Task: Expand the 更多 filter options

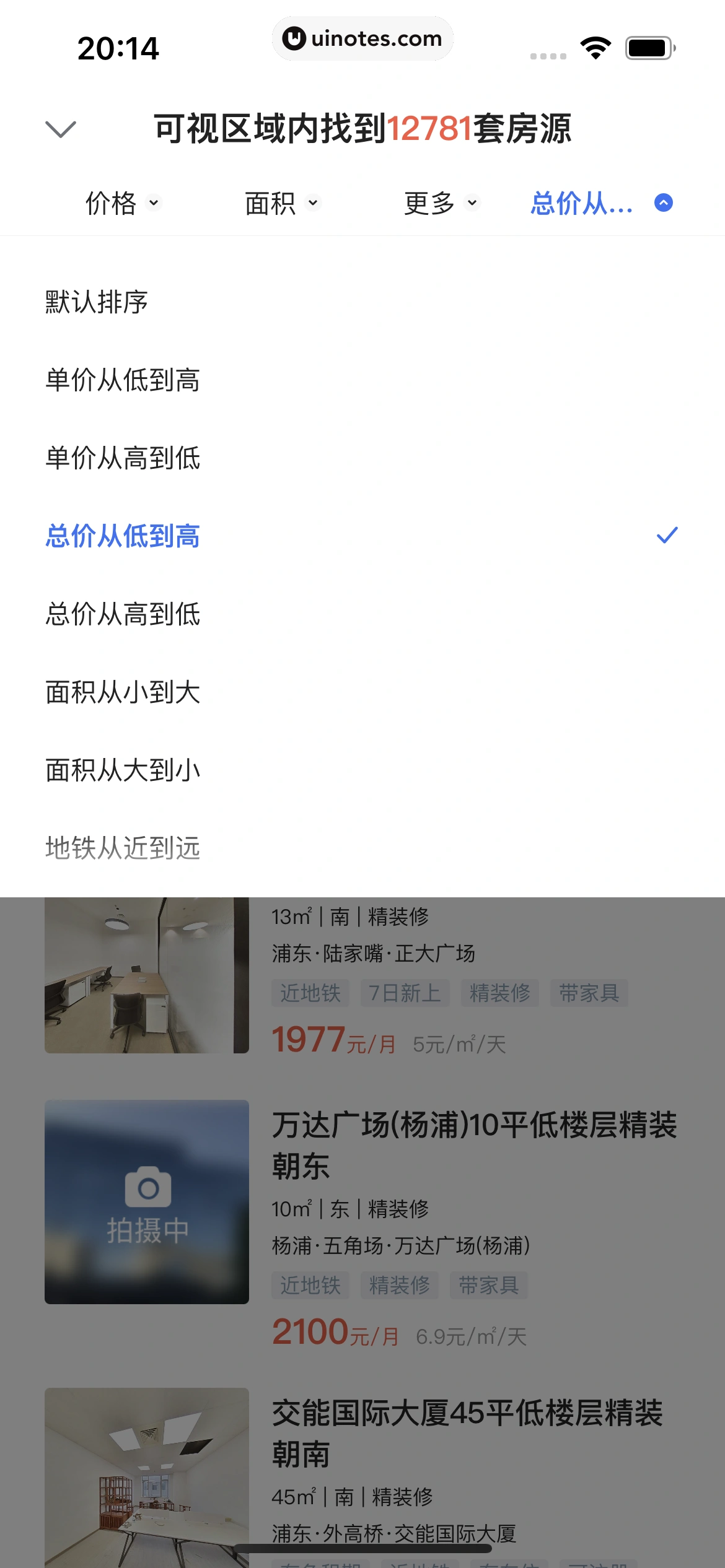Action: (x=441, y=203)
